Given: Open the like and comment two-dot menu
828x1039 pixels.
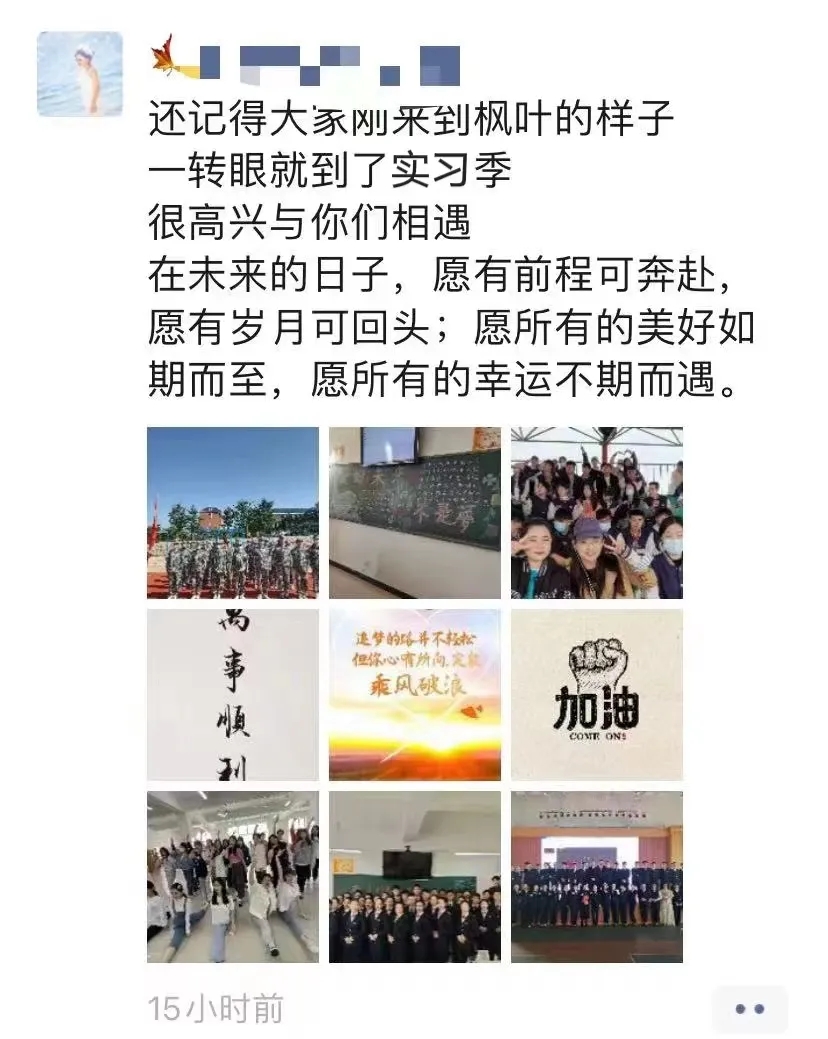Looking at the screenshot, I should [750, 1009].
